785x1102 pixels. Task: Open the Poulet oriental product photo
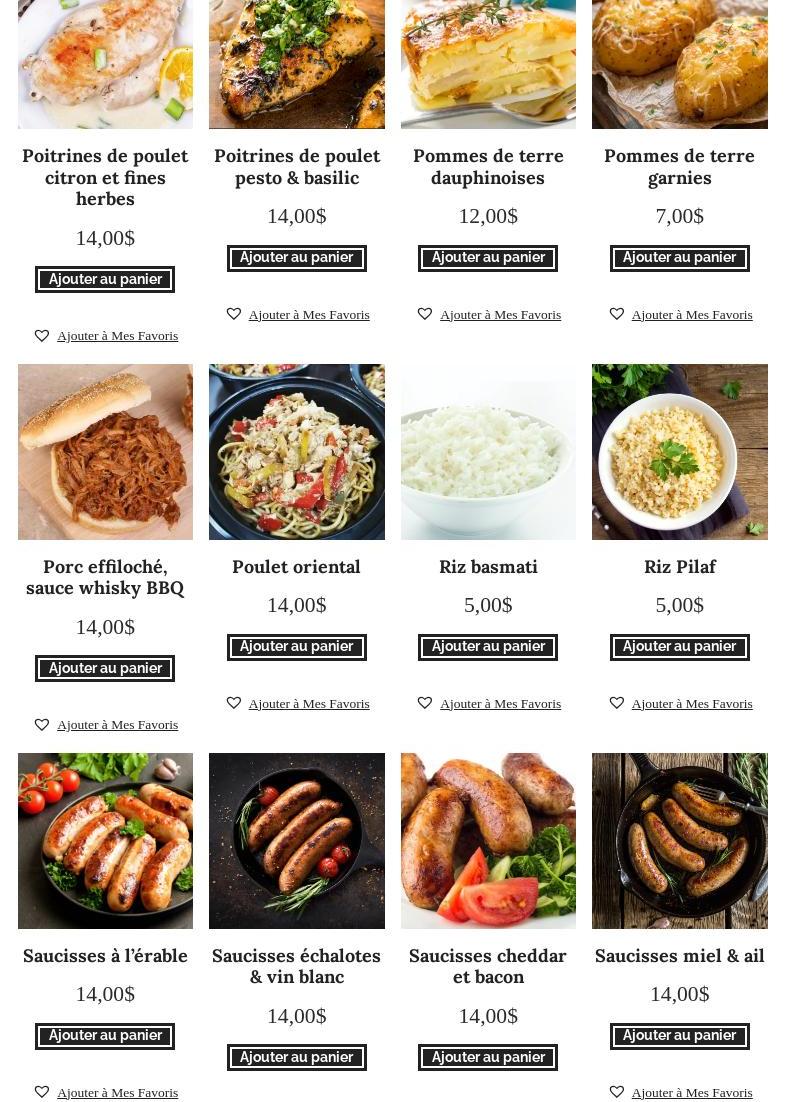pyautogui.click(x=296, y=452)
